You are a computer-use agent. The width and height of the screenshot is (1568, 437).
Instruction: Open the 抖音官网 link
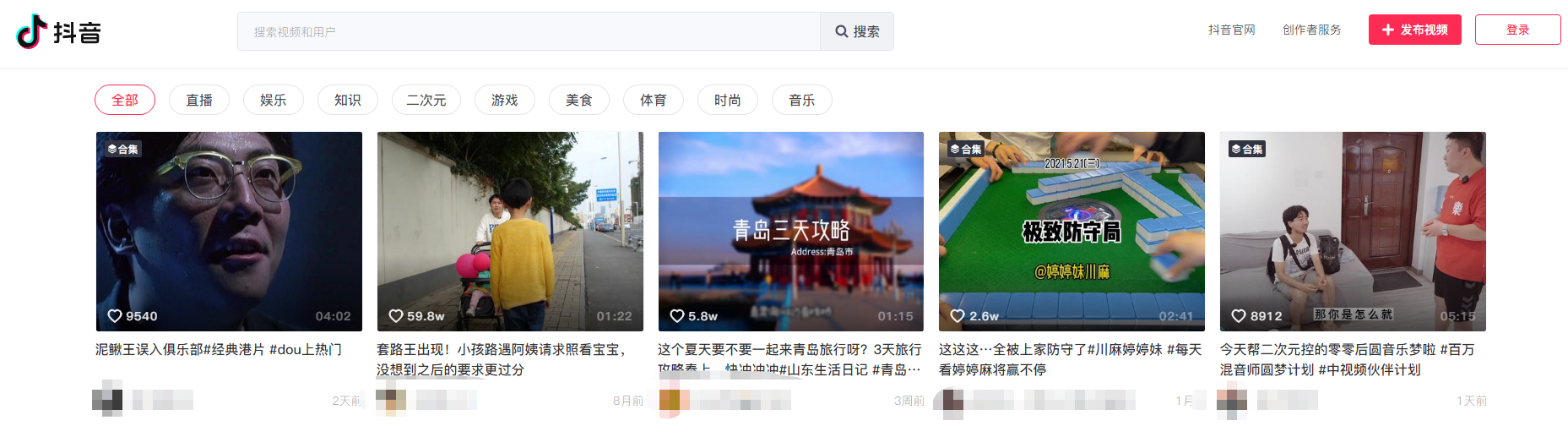pyautogui.click(x=1231, y=30)
